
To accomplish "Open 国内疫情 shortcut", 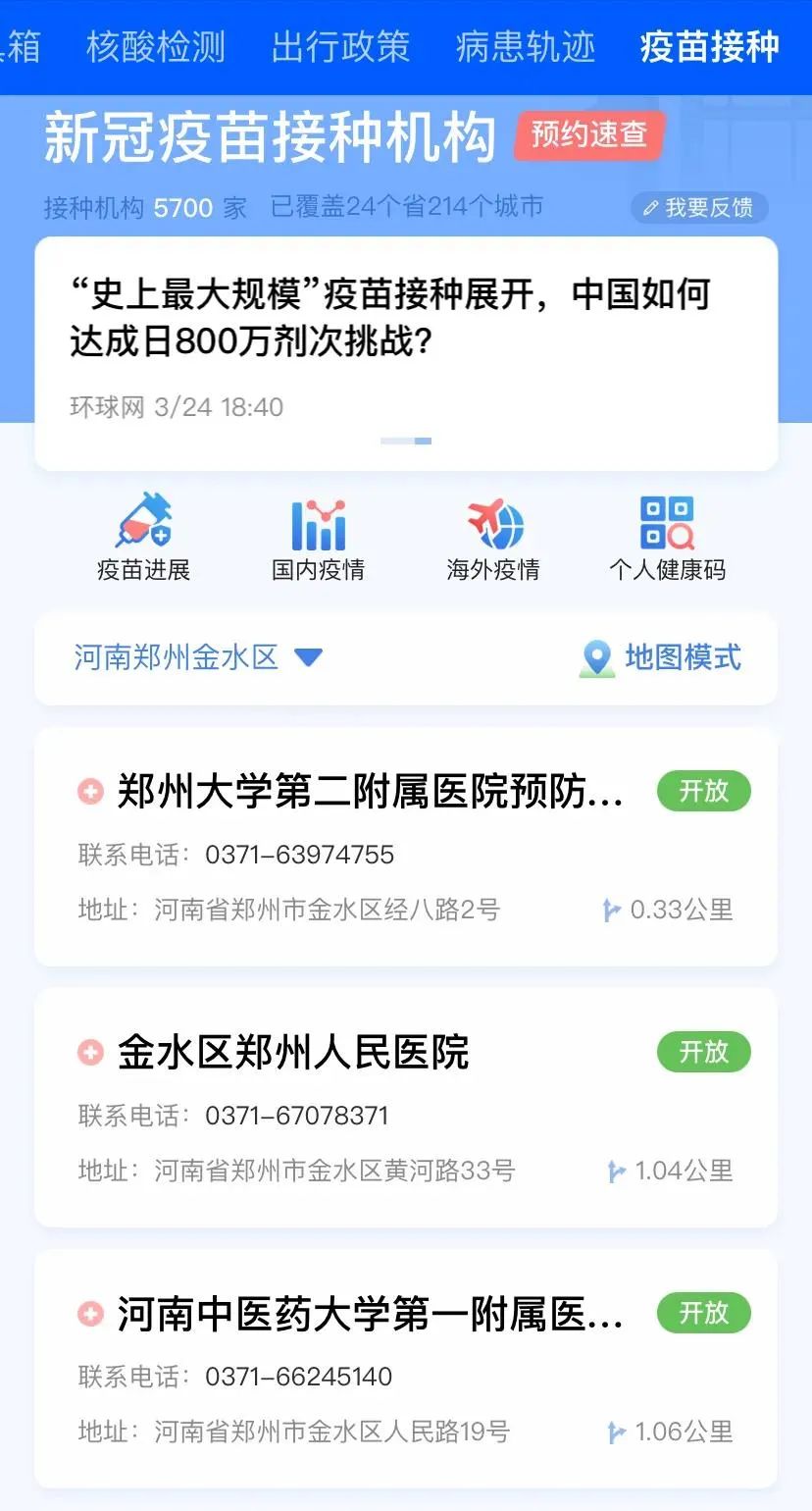I will pos(318,538).
